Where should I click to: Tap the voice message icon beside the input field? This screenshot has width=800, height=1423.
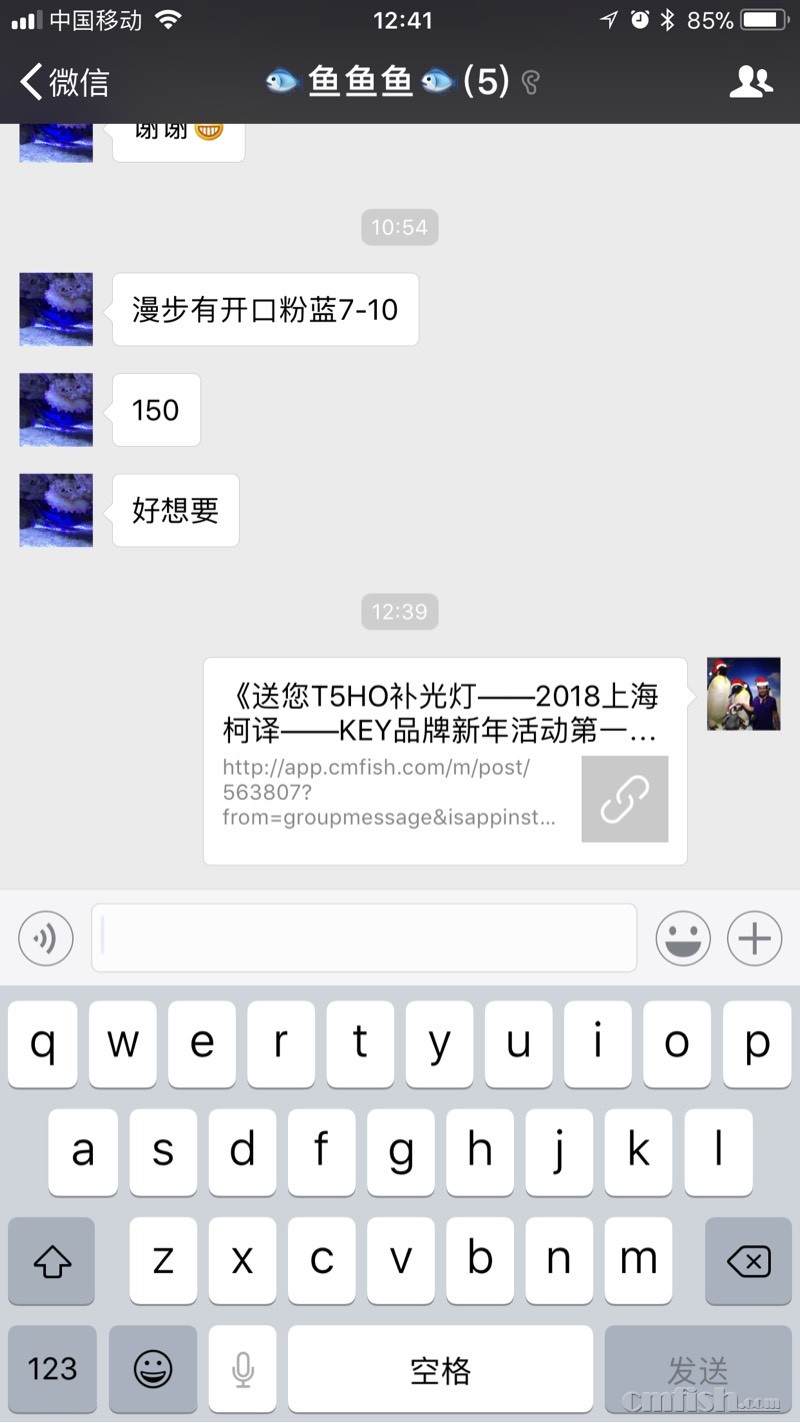click(x=45, y=938)
